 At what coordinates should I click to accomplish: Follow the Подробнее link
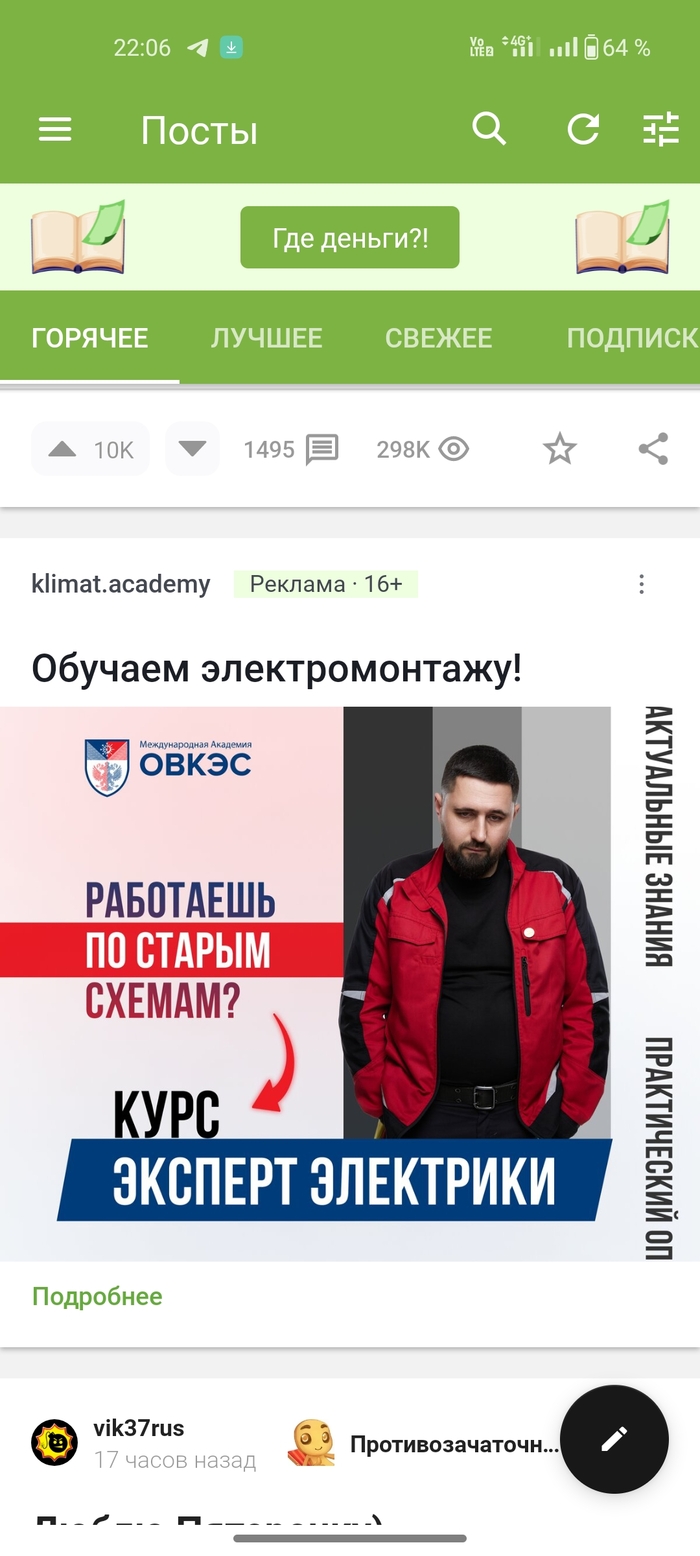click(97, 1296)
